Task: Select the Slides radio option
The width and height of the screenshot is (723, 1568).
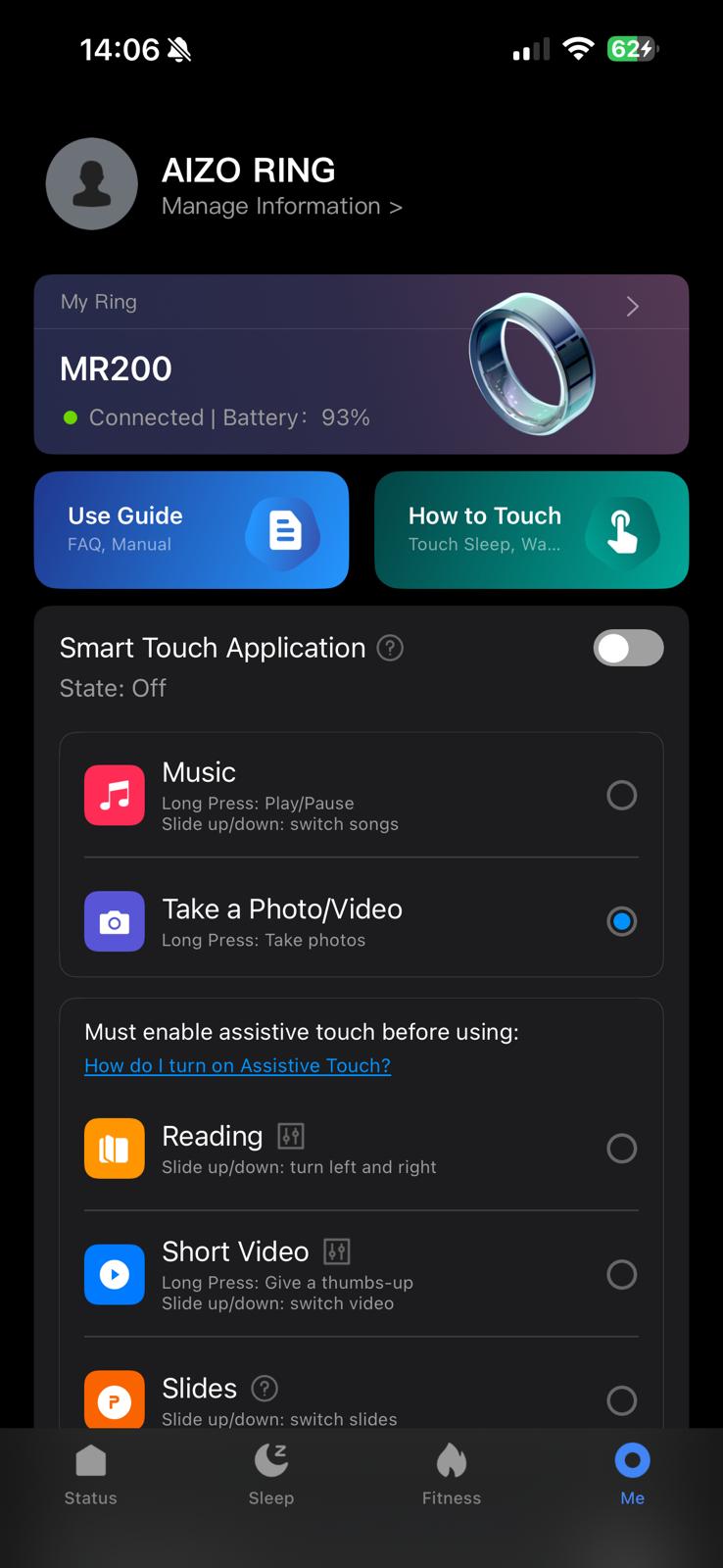Action: (621, 1401)
